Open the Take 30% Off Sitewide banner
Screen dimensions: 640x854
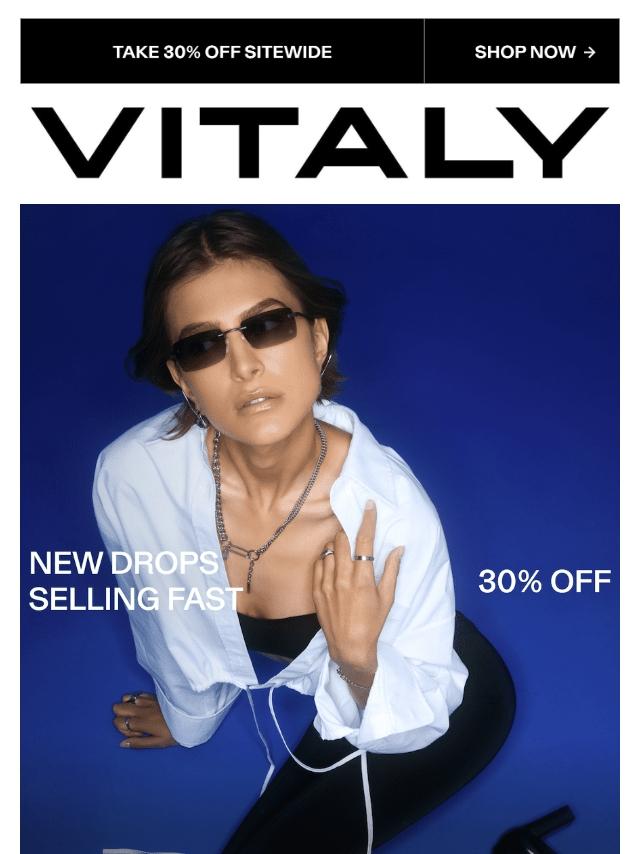tap(222, 52)
